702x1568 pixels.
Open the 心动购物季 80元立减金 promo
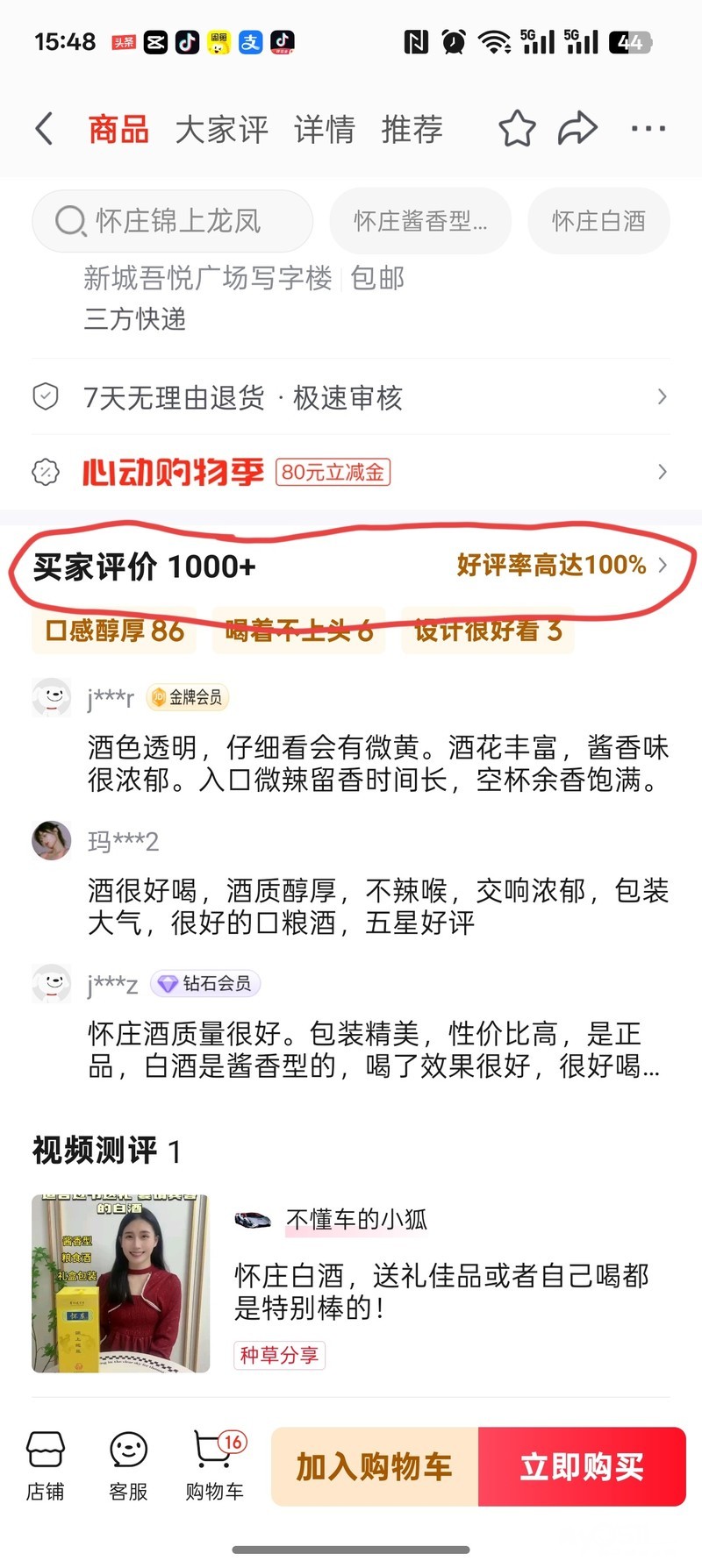[x=351, y=472]
